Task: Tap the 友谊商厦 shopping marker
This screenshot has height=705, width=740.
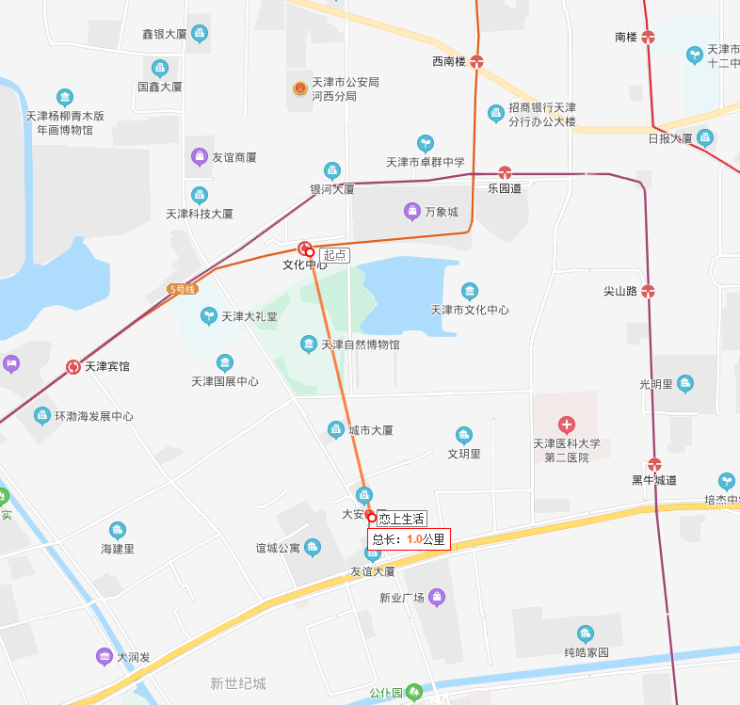Action: click(x=199, y=156)
